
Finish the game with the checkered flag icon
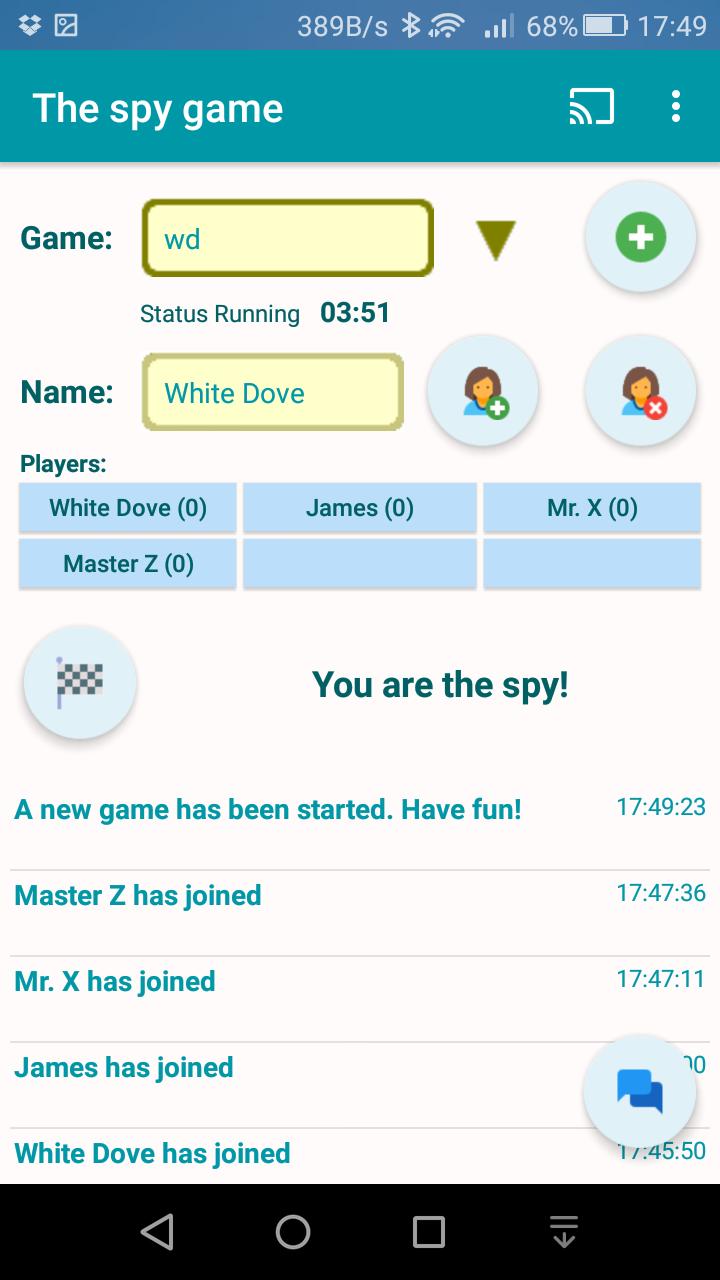click(79, 682)
